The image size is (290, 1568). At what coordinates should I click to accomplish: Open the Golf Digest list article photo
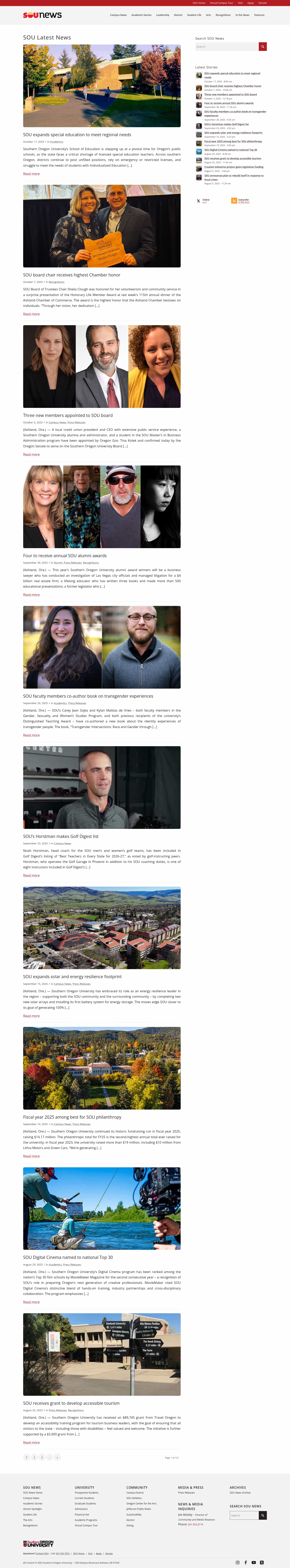click(102, 787)
